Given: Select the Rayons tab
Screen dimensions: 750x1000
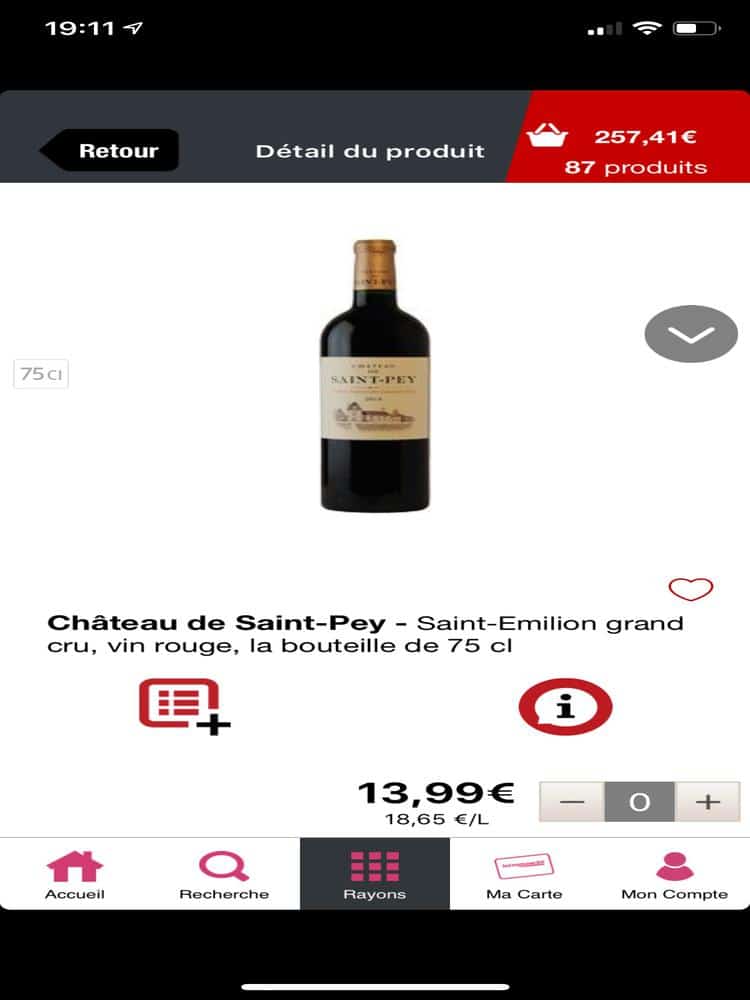Looking at the screenshot, I should click(375, 874).
